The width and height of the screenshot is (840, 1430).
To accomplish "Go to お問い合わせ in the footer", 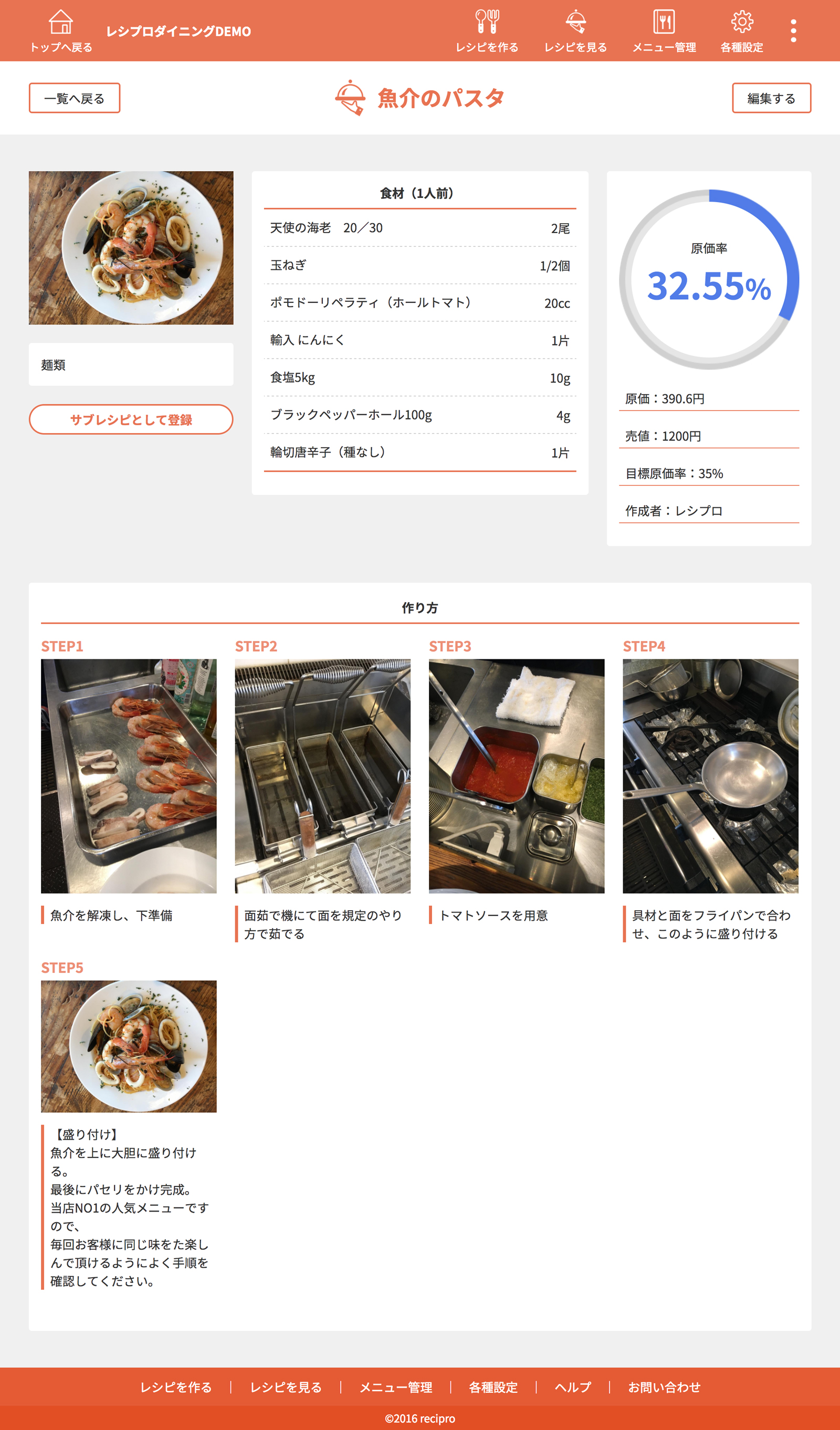I will tap(664, 1387).
